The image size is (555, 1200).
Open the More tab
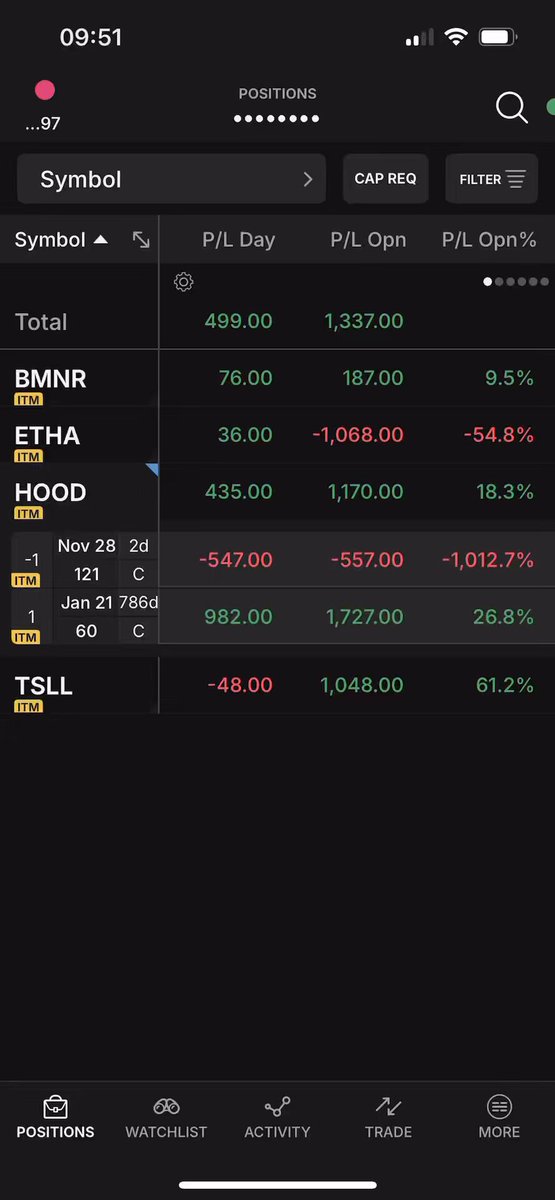click(x=499, y=1118)
